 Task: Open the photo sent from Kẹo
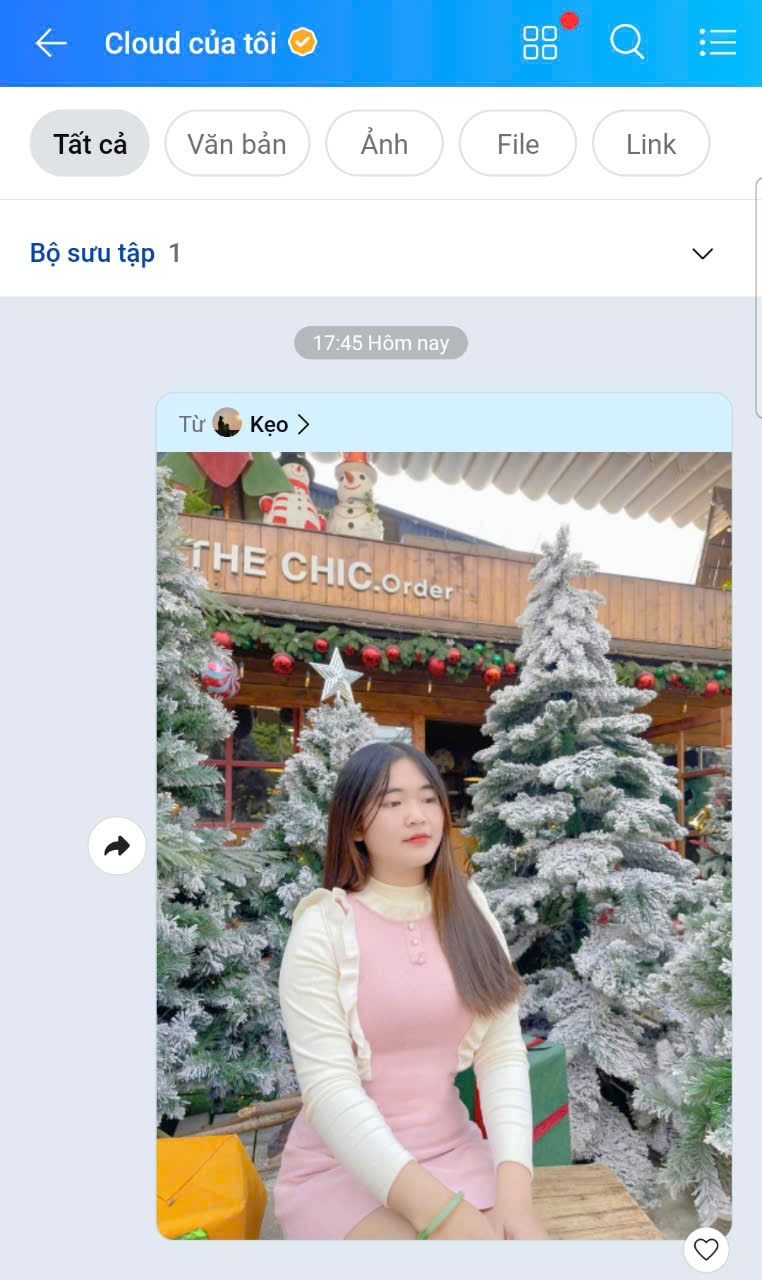pos(444,845)
